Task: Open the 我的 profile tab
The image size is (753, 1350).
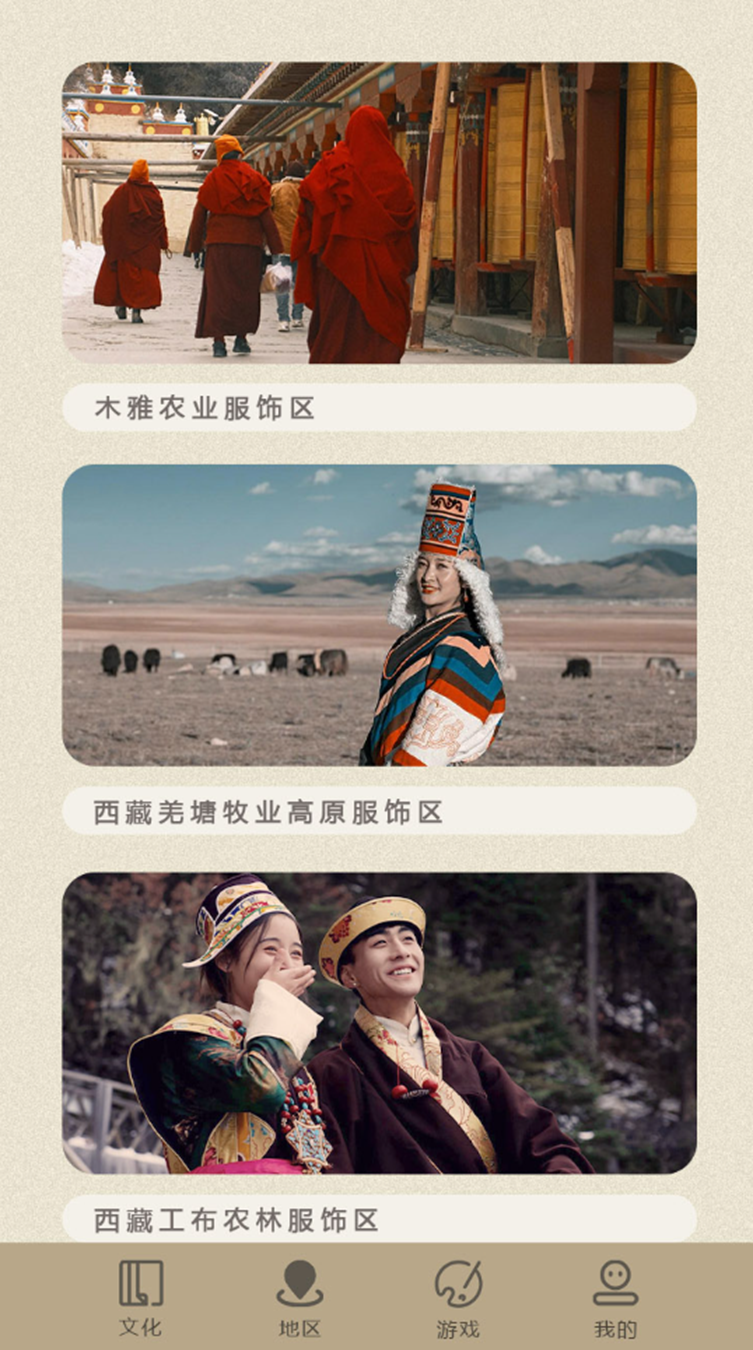Action: 615,1298
